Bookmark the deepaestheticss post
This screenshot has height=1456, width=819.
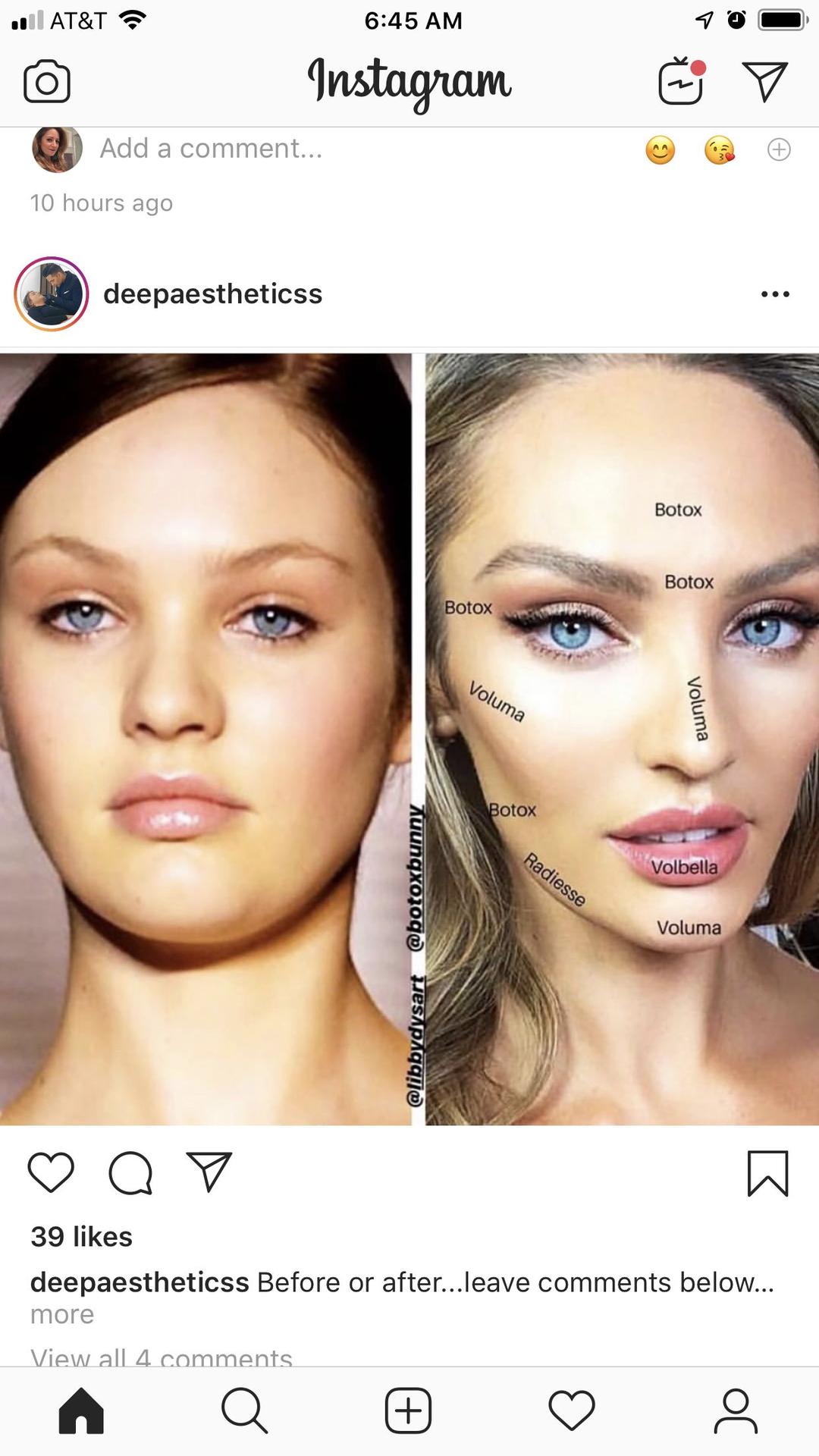(x=767, y=1173)
